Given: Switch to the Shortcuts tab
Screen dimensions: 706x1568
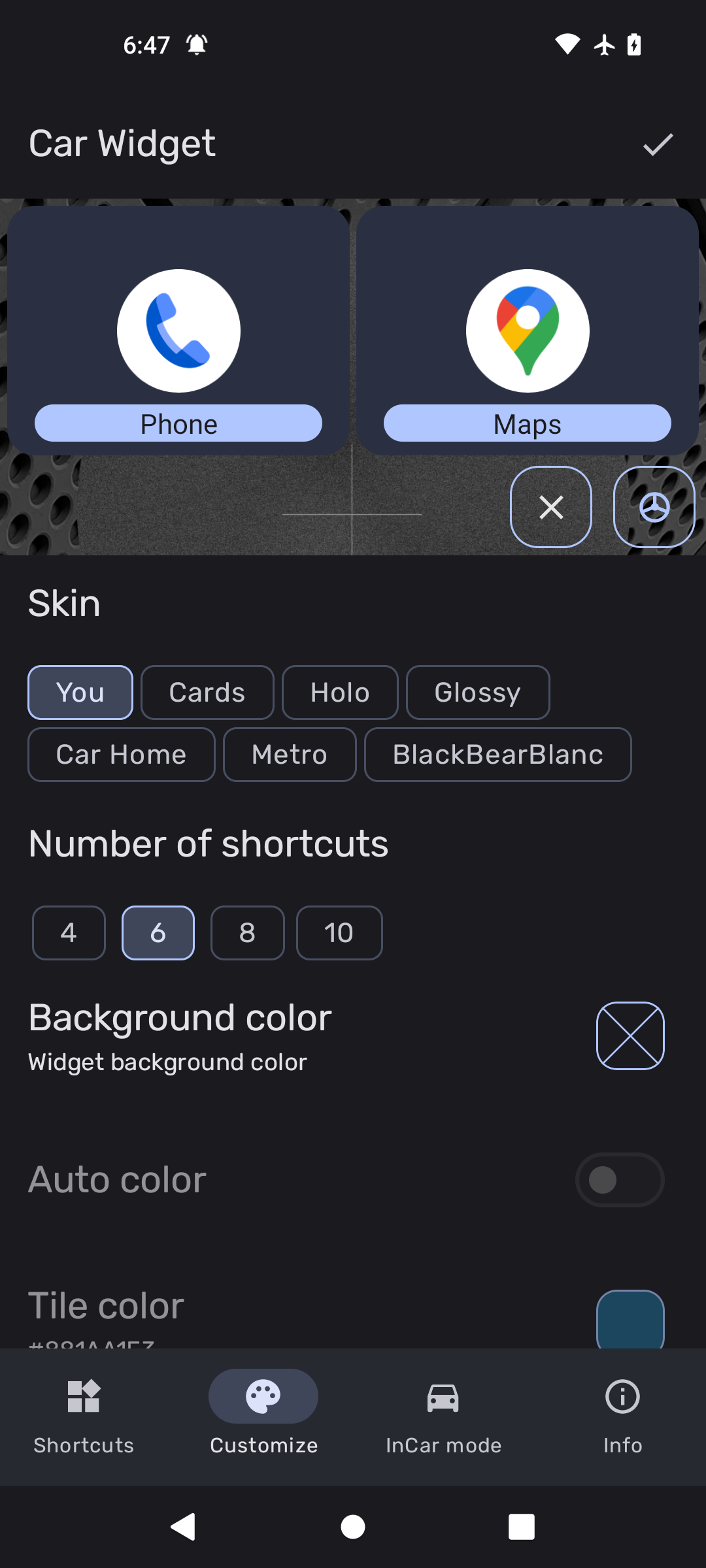Looking at the screenshot, I should (x=84, y=1416).
